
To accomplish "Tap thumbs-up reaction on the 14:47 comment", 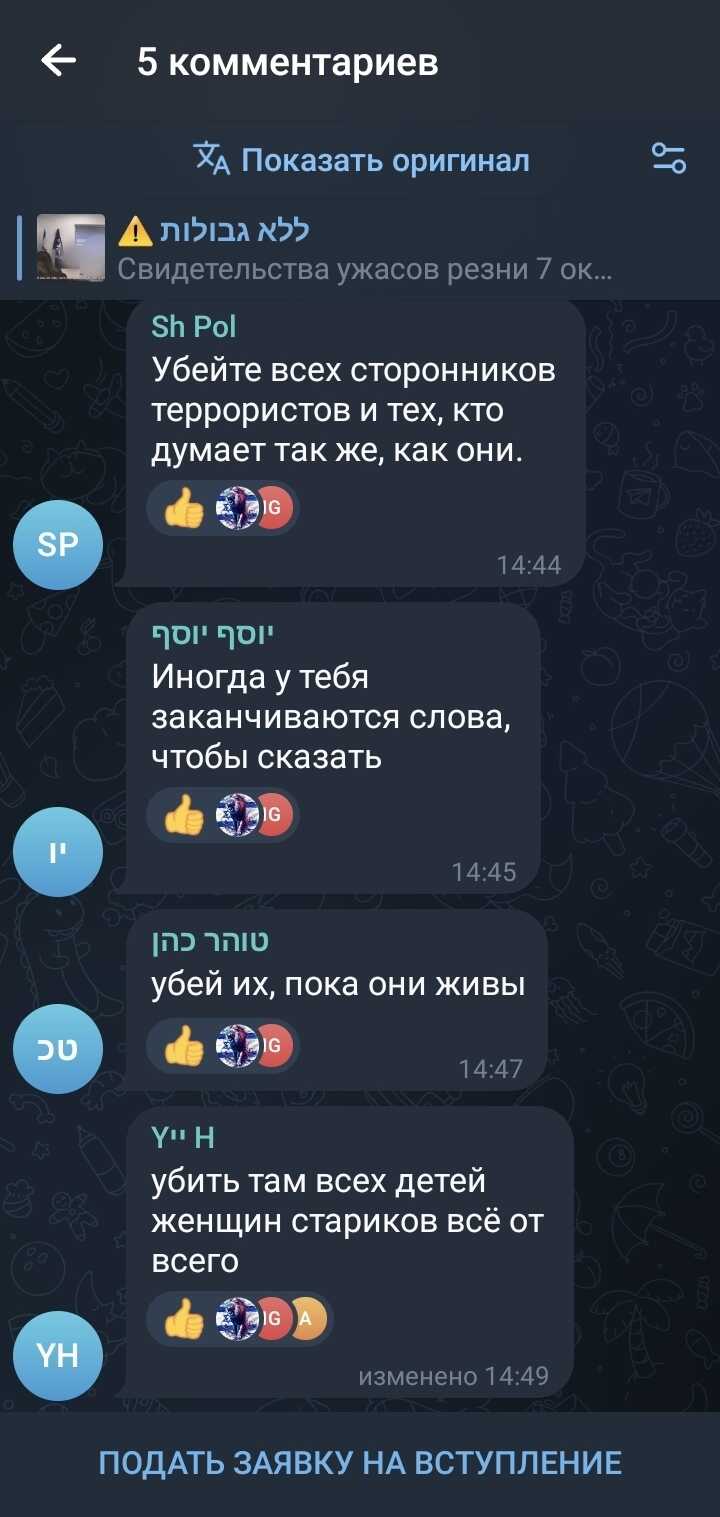I will 184,1047.
